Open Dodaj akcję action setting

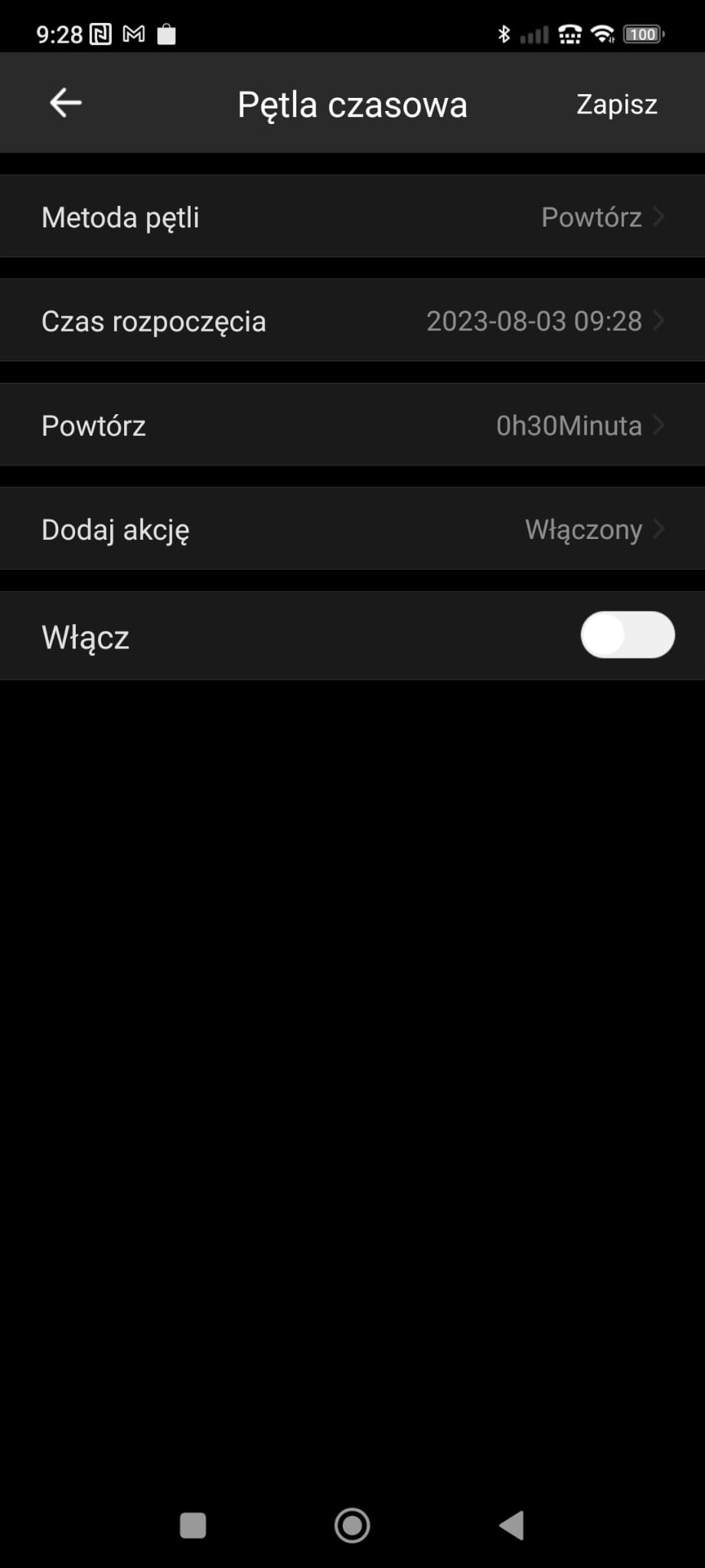point(352,529)
